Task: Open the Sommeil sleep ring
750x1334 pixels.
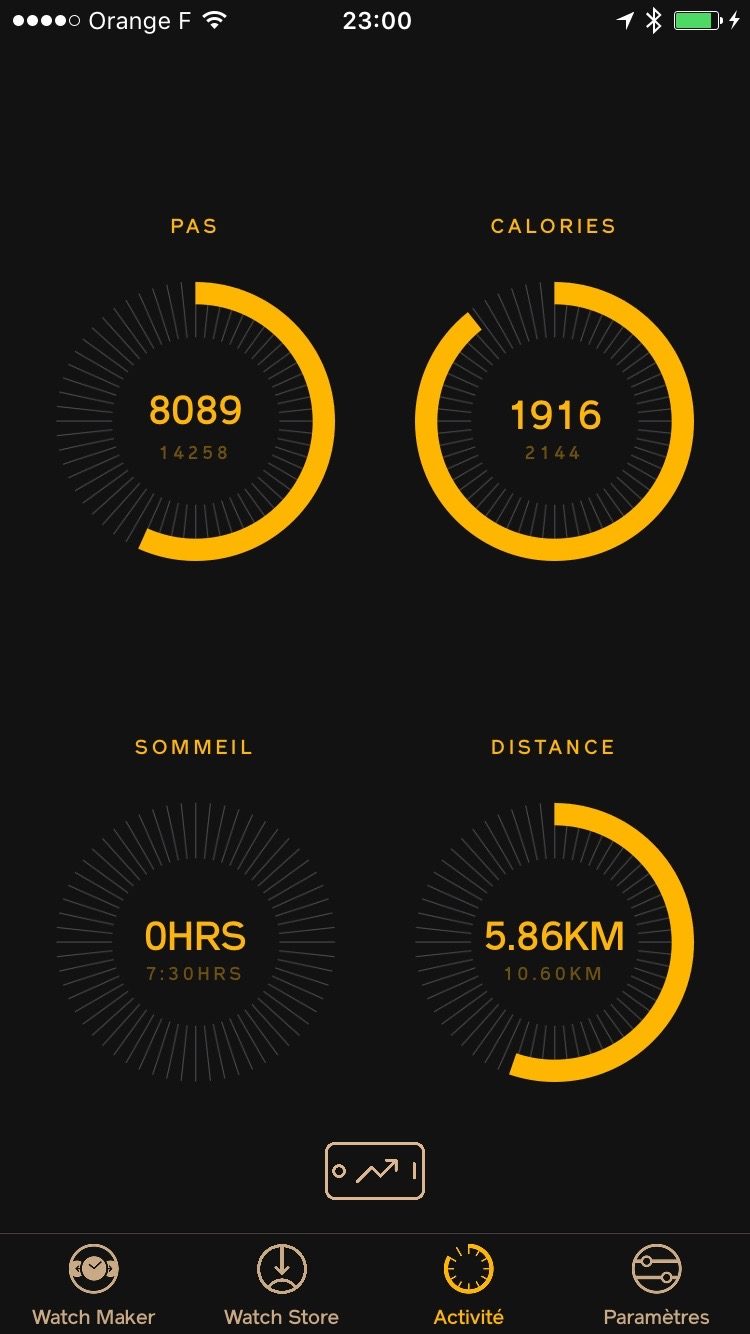Action: pos(195,941)
